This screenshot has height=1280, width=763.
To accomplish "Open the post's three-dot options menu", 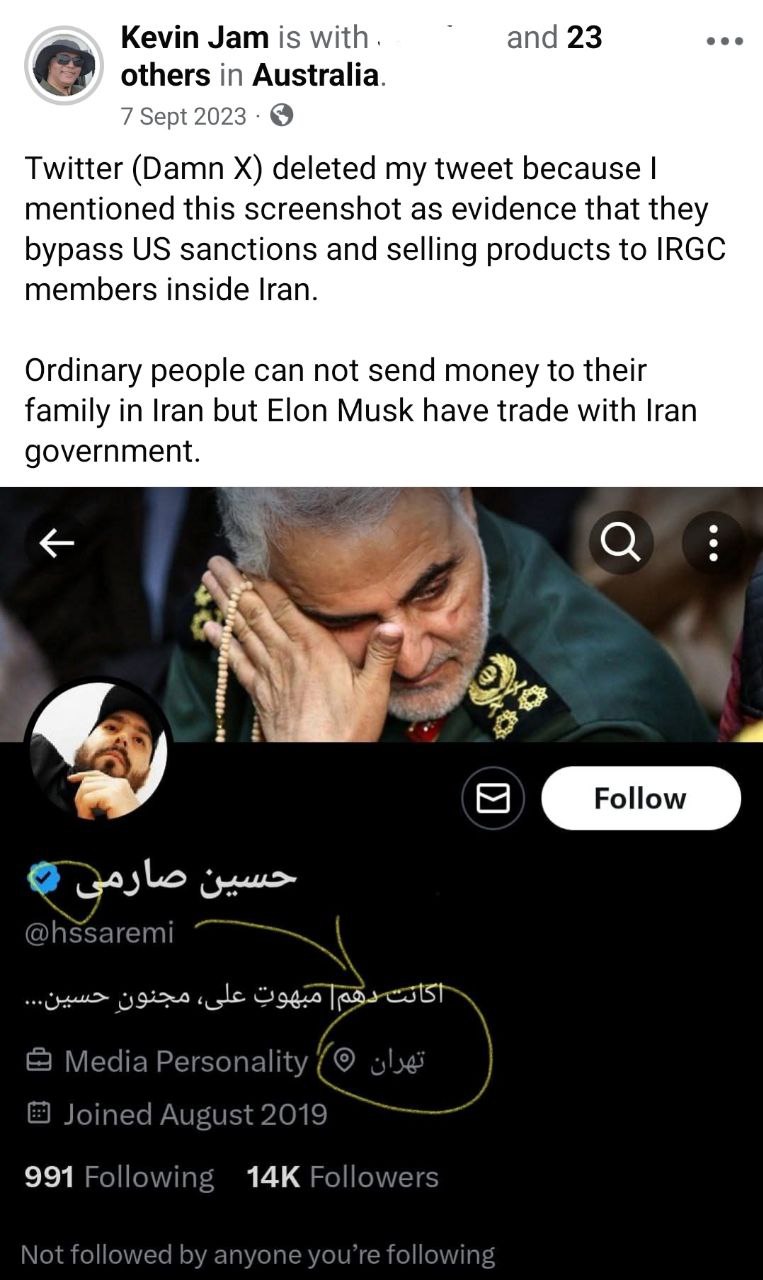I will tap(724, 42).
